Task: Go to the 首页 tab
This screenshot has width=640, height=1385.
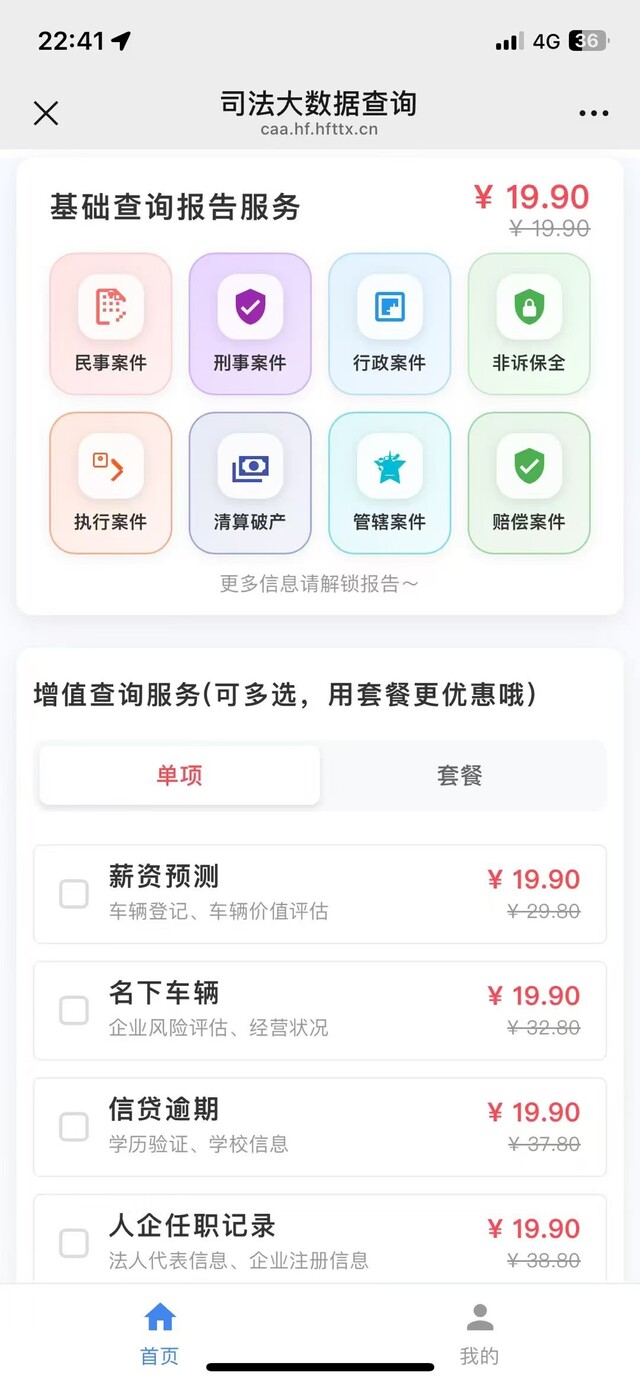Action: click(x=160, y=1333)
